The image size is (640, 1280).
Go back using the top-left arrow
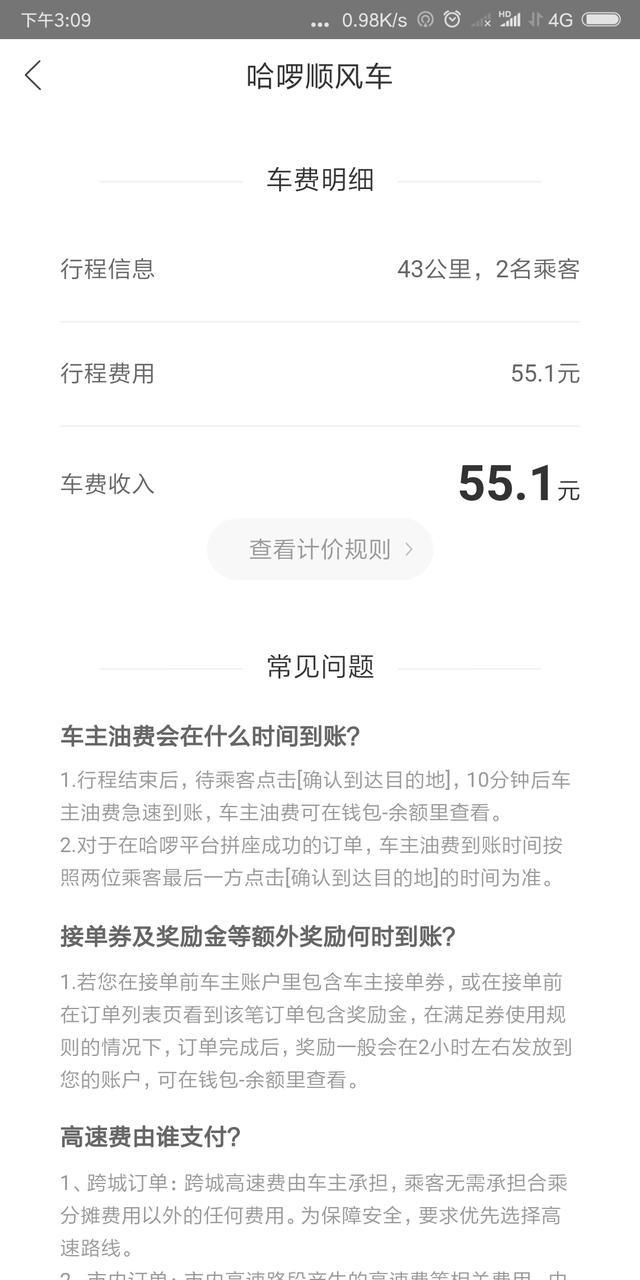(x=33, y=75)
